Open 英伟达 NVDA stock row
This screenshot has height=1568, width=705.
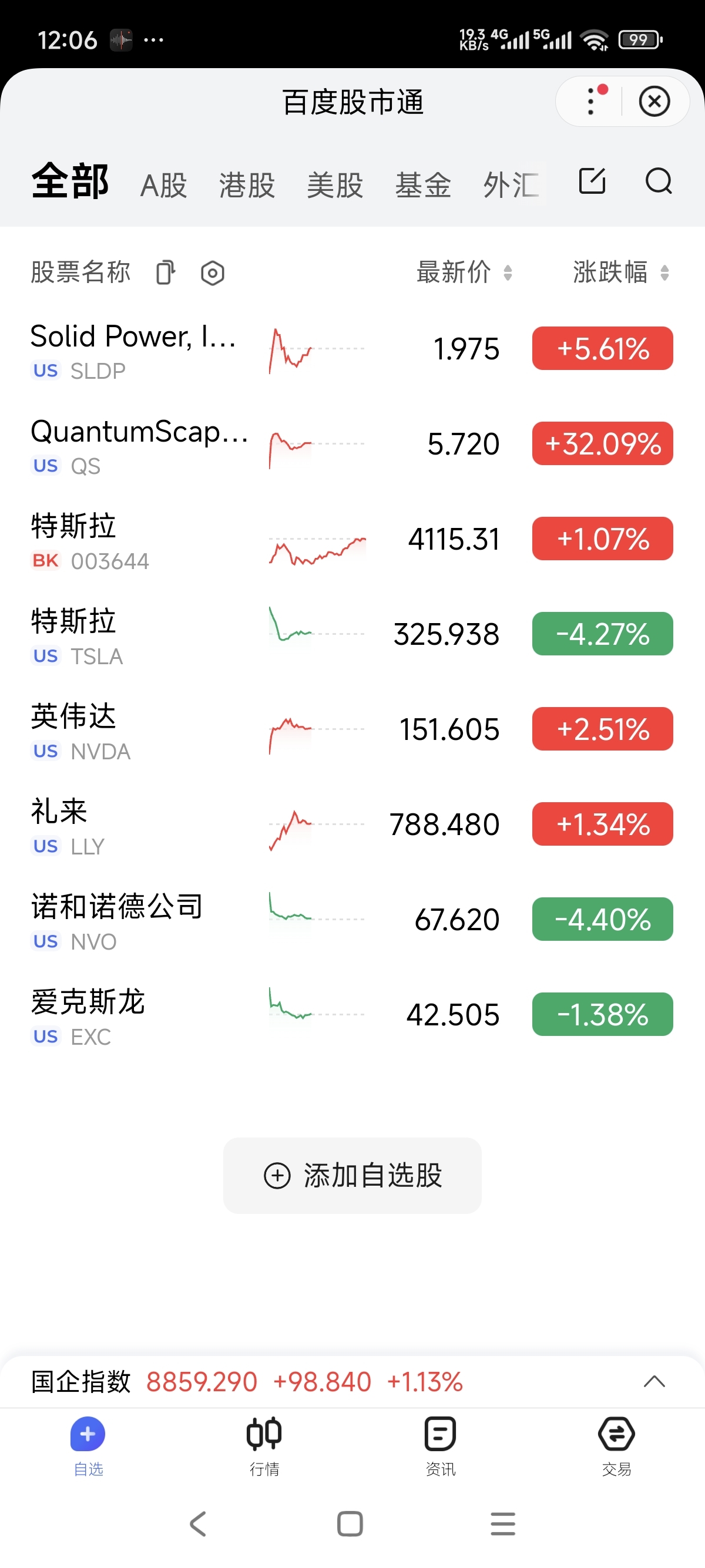coord(352,730)
